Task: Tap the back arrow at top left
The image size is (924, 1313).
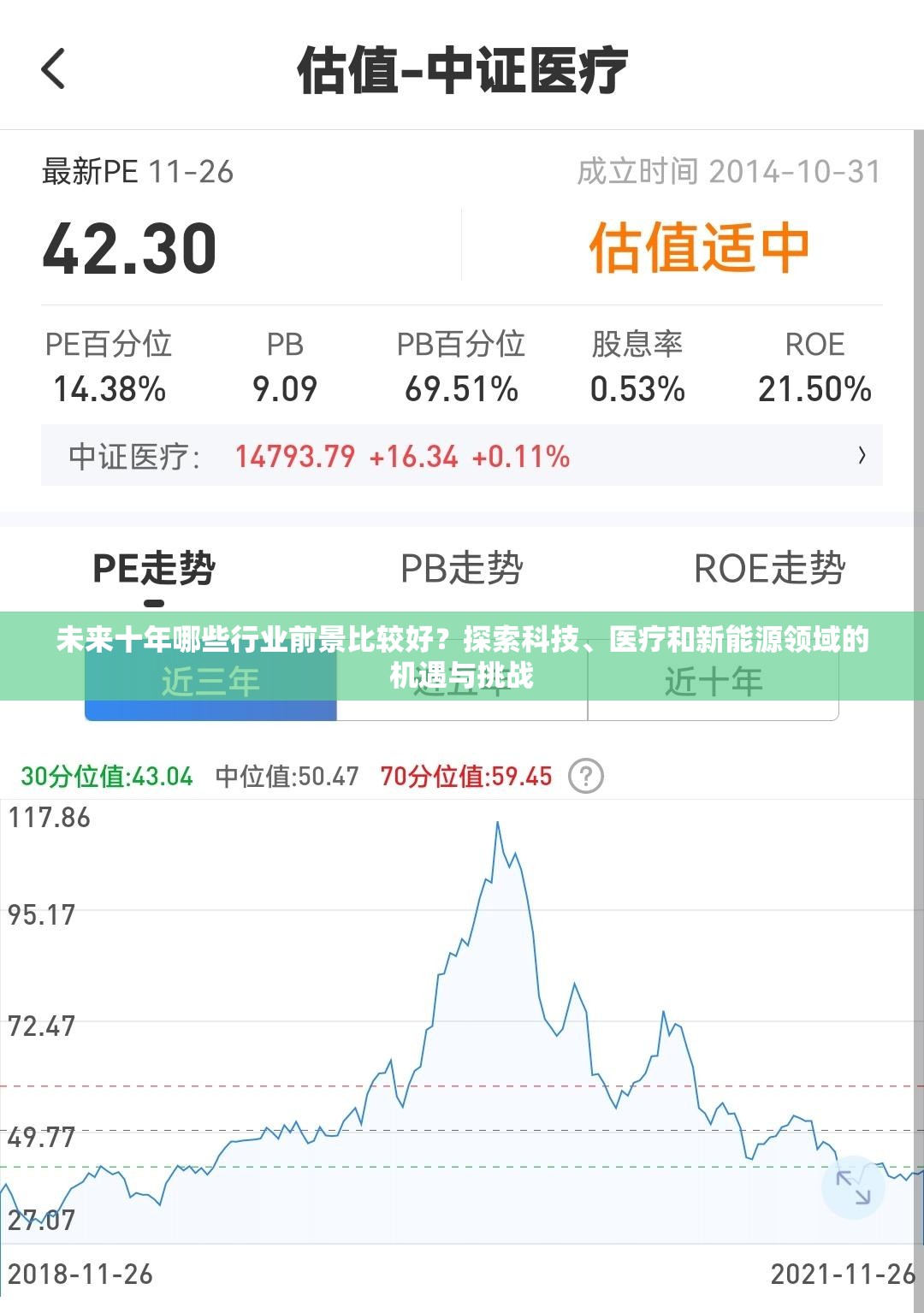Action: pyautogui.click(x=53, y=71)
